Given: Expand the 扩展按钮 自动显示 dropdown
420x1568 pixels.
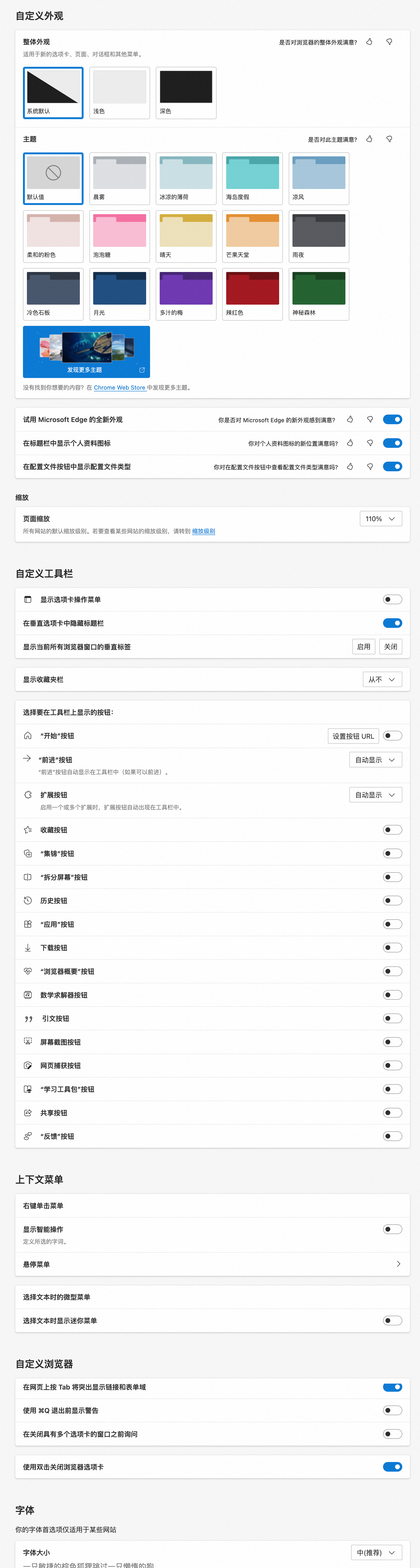Looking at the screenshot, I should pyautogui.click(x=375, y=795).
